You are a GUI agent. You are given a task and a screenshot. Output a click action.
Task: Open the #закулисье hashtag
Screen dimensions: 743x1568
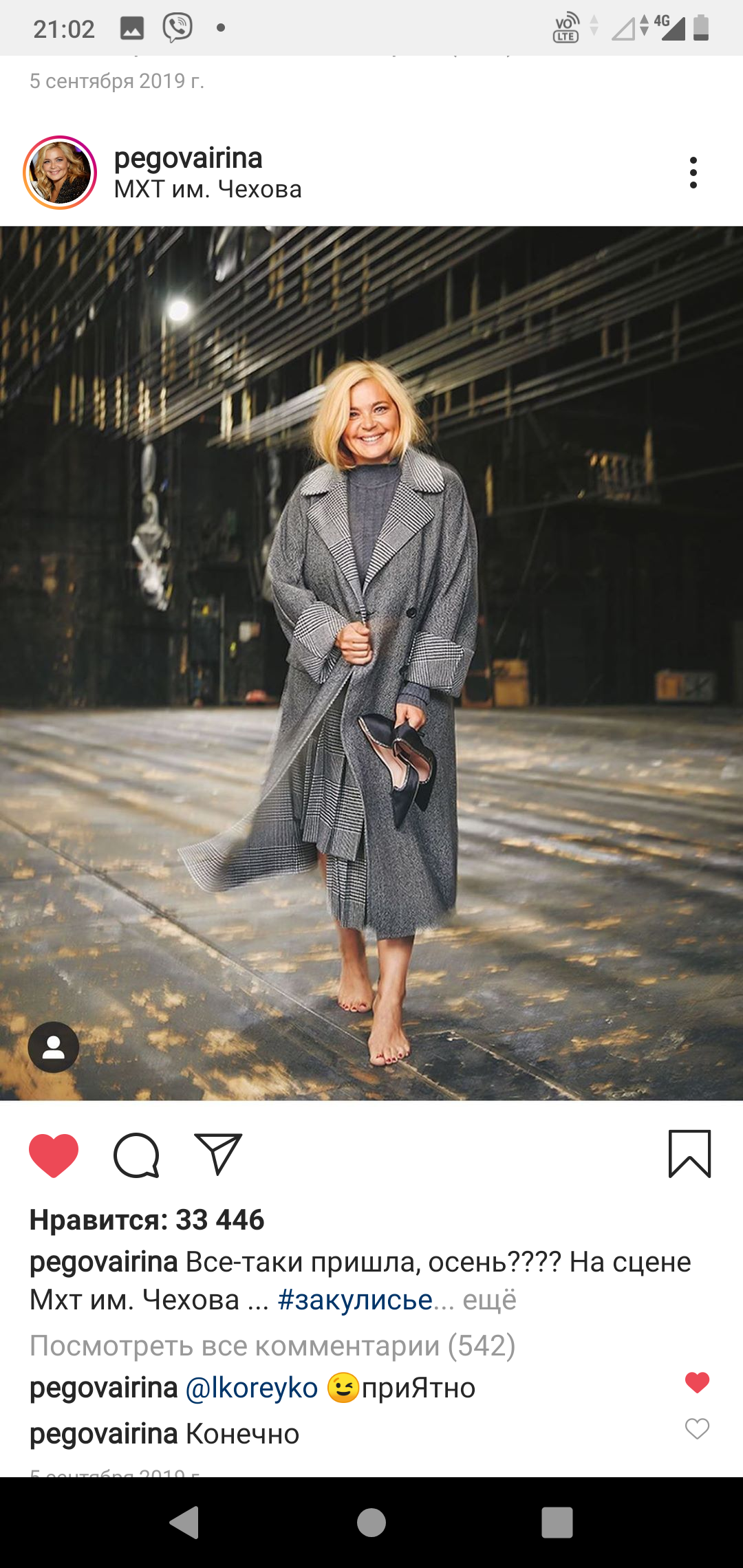click(355, 1300)
